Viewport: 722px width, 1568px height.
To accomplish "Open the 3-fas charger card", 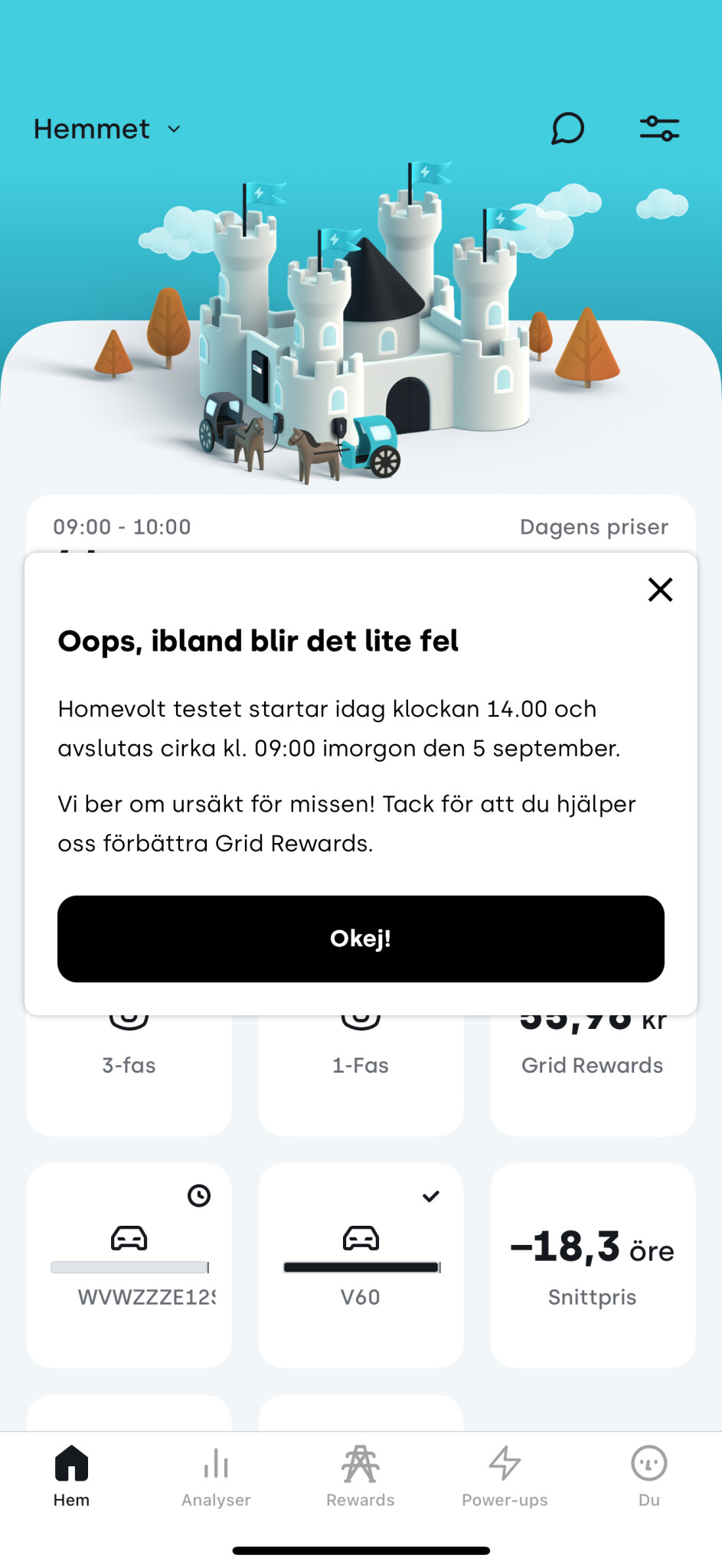I will [129, 1072].
